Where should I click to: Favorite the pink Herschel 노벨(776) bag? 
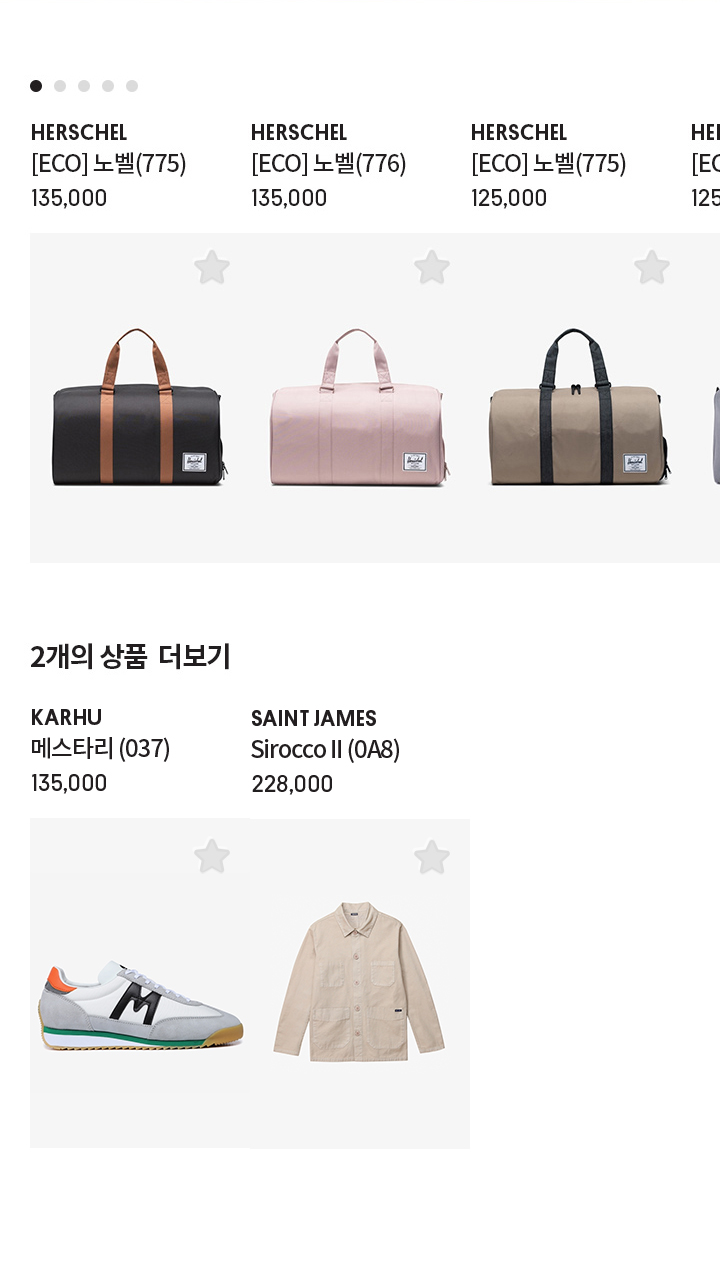[x=432, y=267]
